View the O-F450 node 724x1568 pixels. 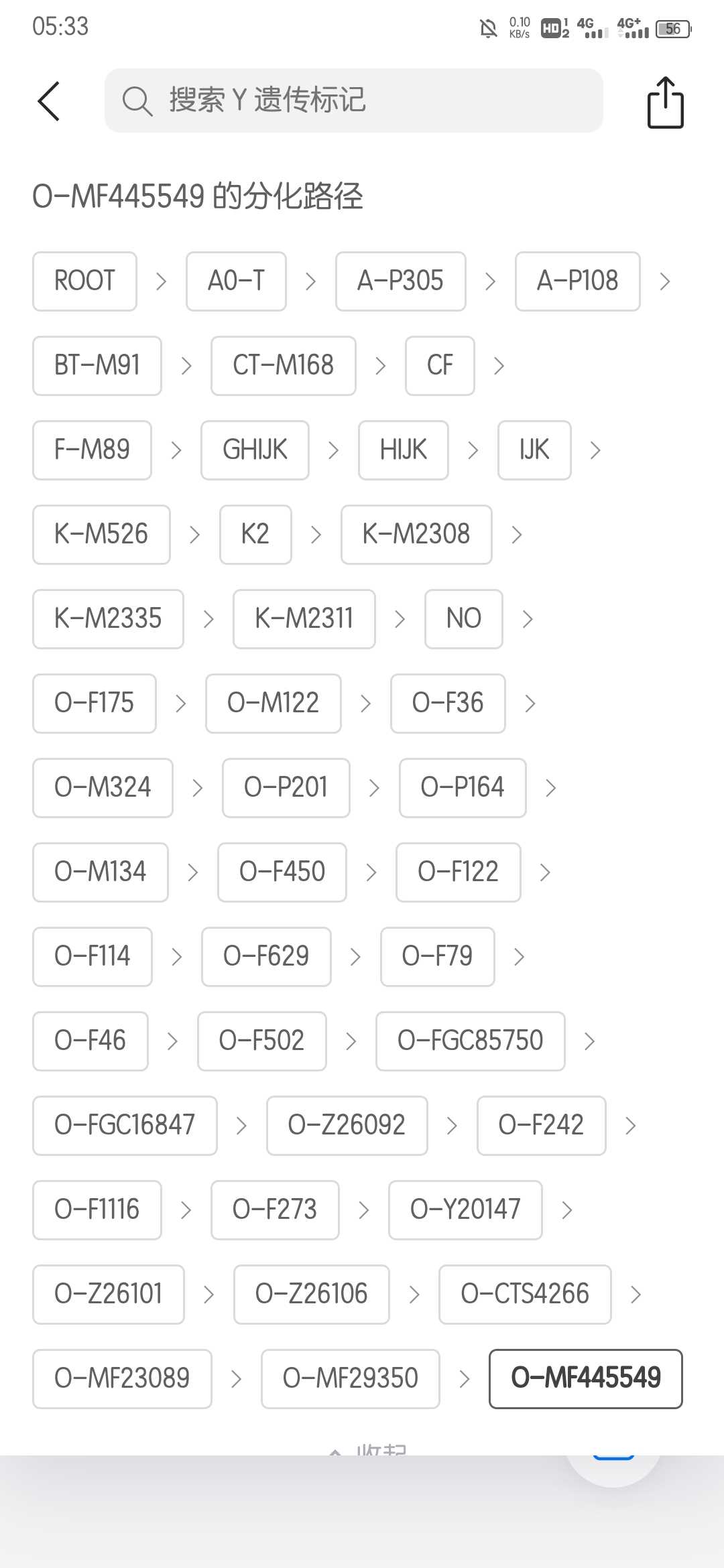[282, 872]
